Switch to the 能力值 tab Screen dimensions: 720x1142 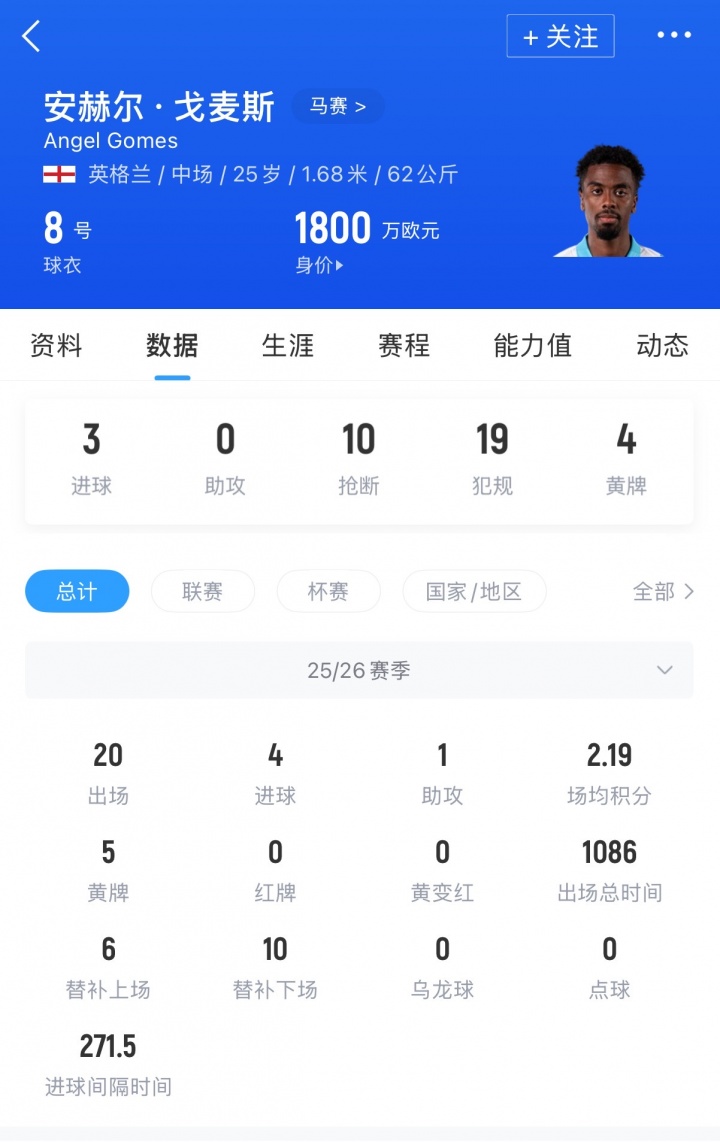click(x=533, y=346)
